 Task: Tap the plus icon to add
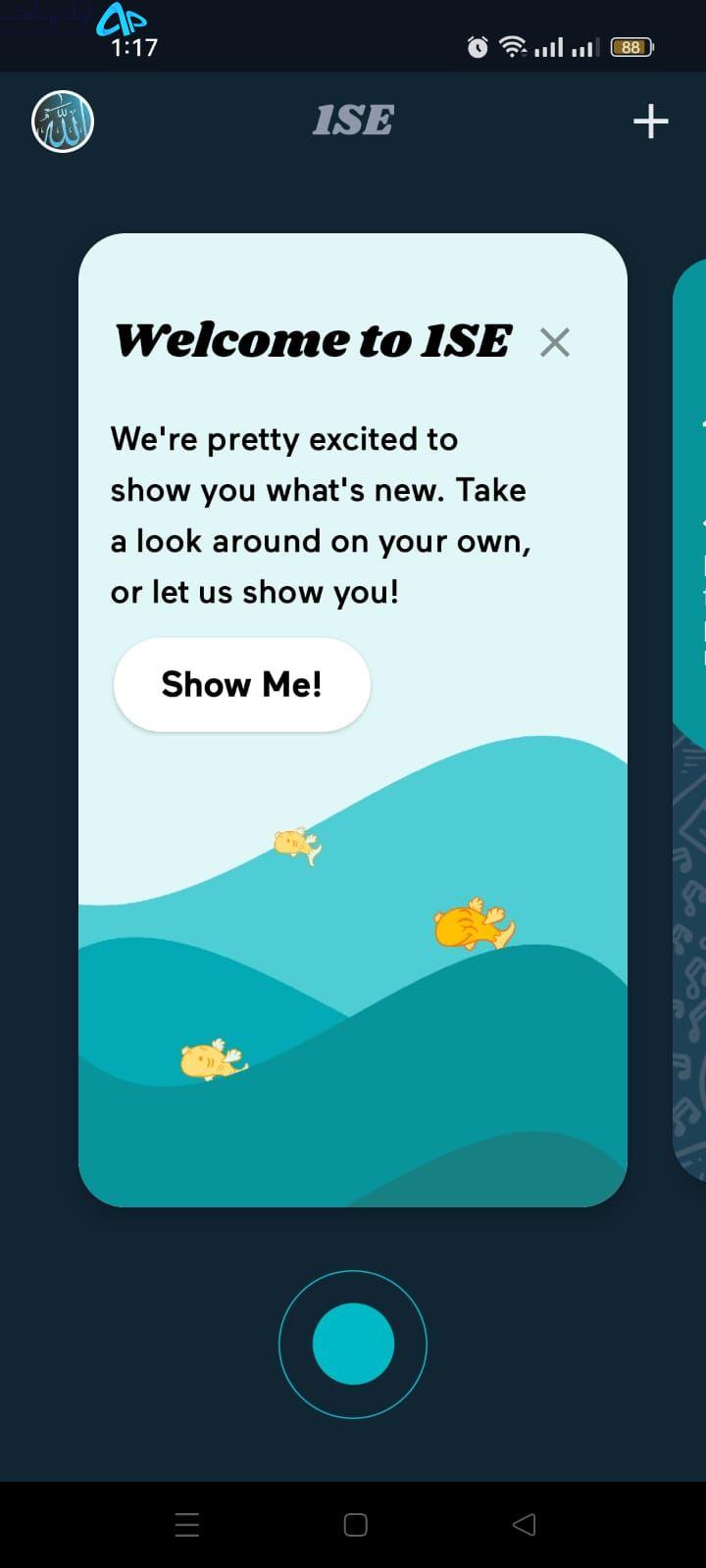pos(650,122)
